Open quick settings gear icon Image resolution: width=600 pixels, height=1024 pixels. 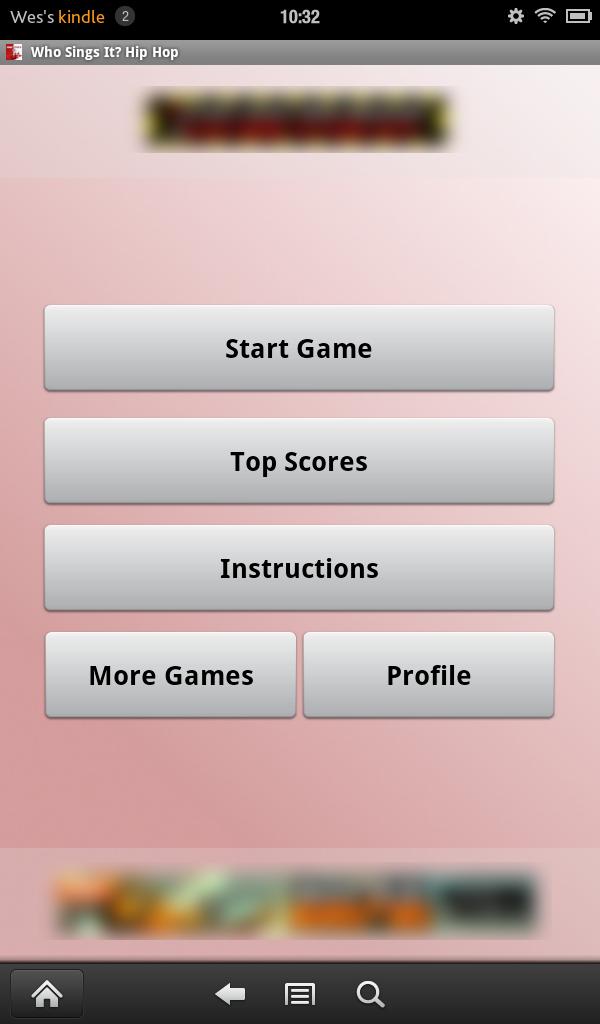click(516, 16)
